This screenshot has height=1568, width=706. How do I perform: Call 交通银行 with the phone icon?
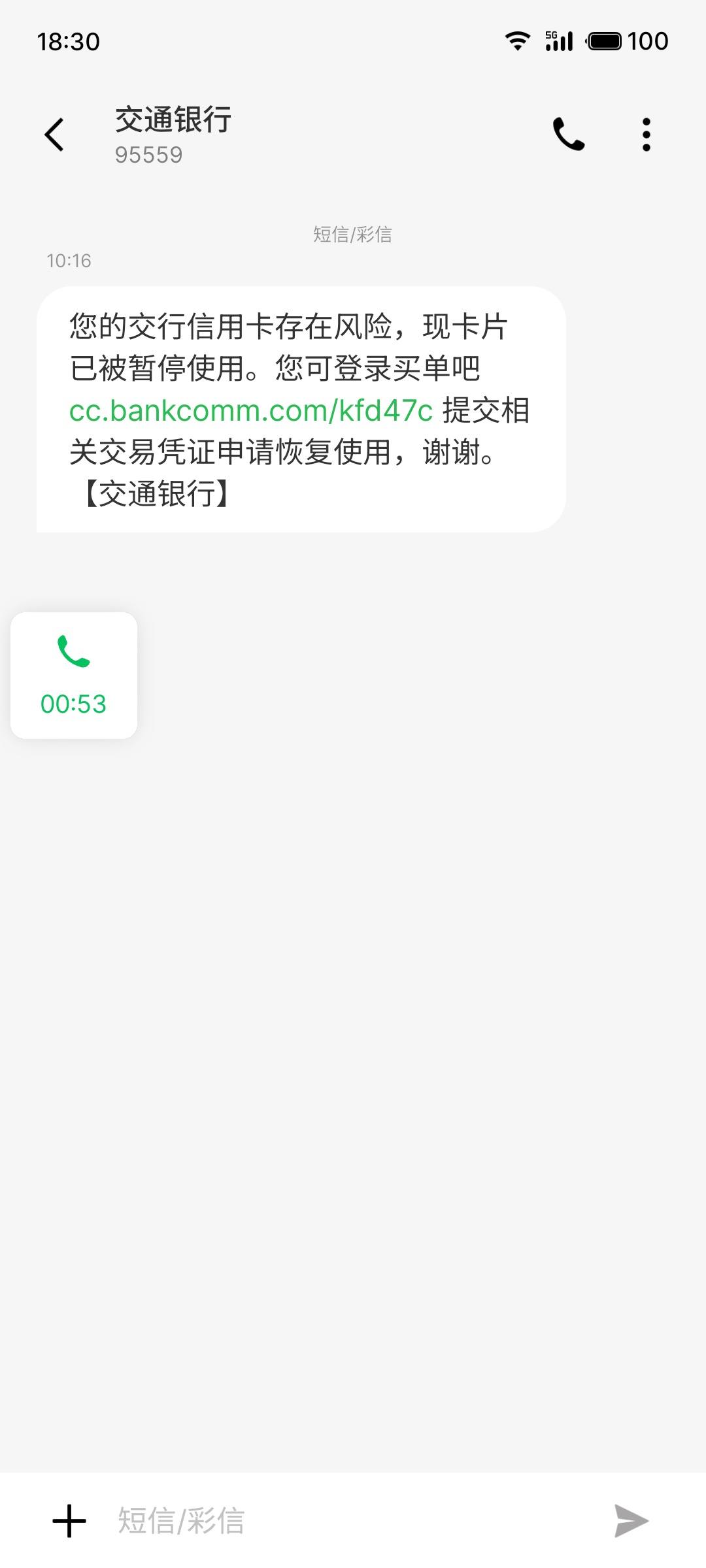click(569, 134)
